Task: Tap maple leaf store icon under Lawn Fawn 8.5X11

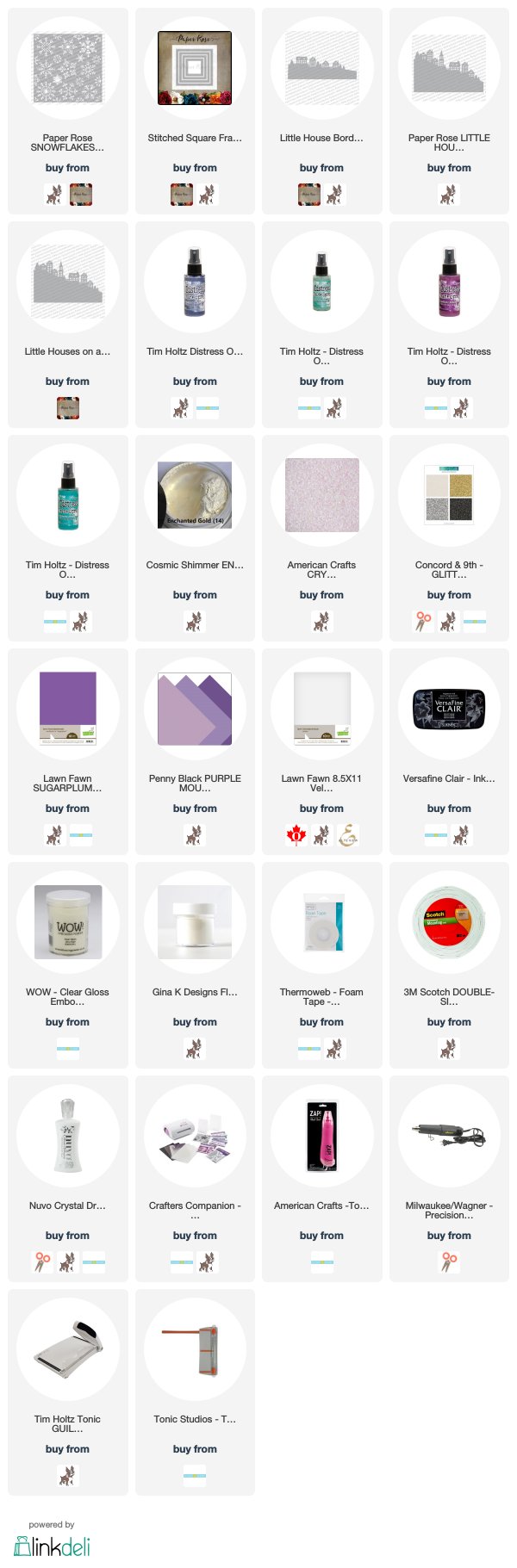Action: [296, 835]
